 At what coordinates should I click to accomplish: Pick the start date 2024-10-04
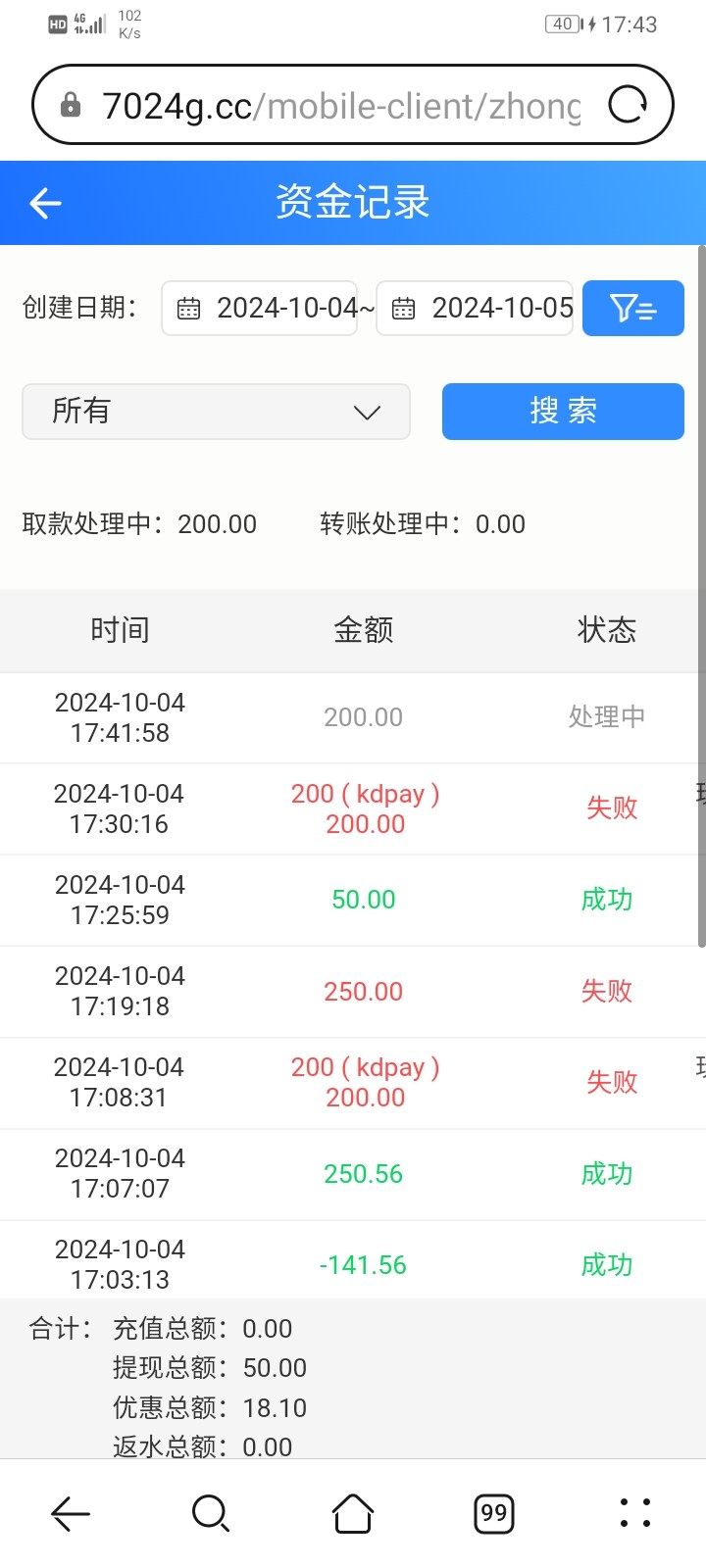tap(260, 308)
